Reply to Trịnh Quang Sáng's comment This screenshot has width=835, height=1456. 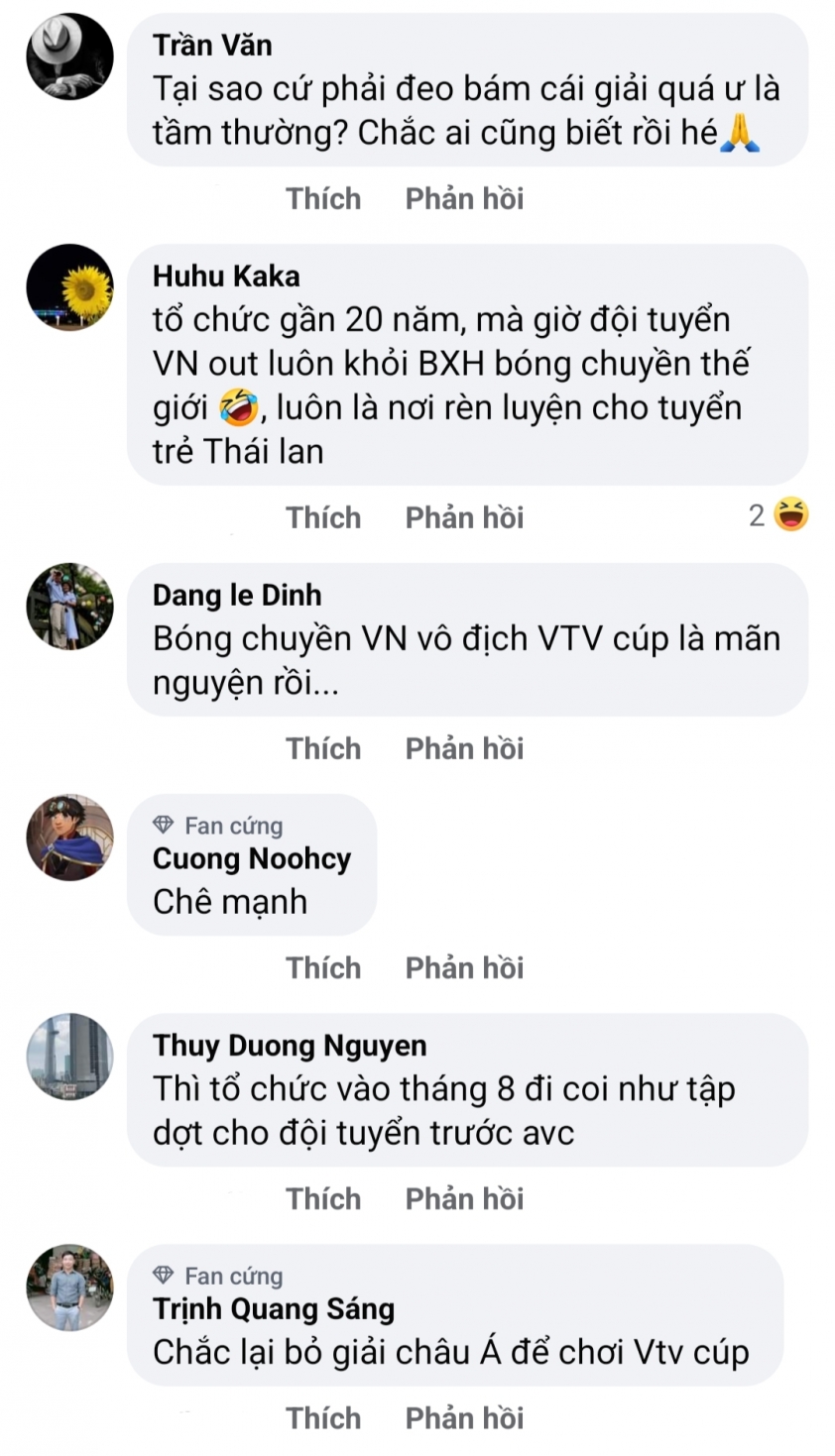[464, 1418]
